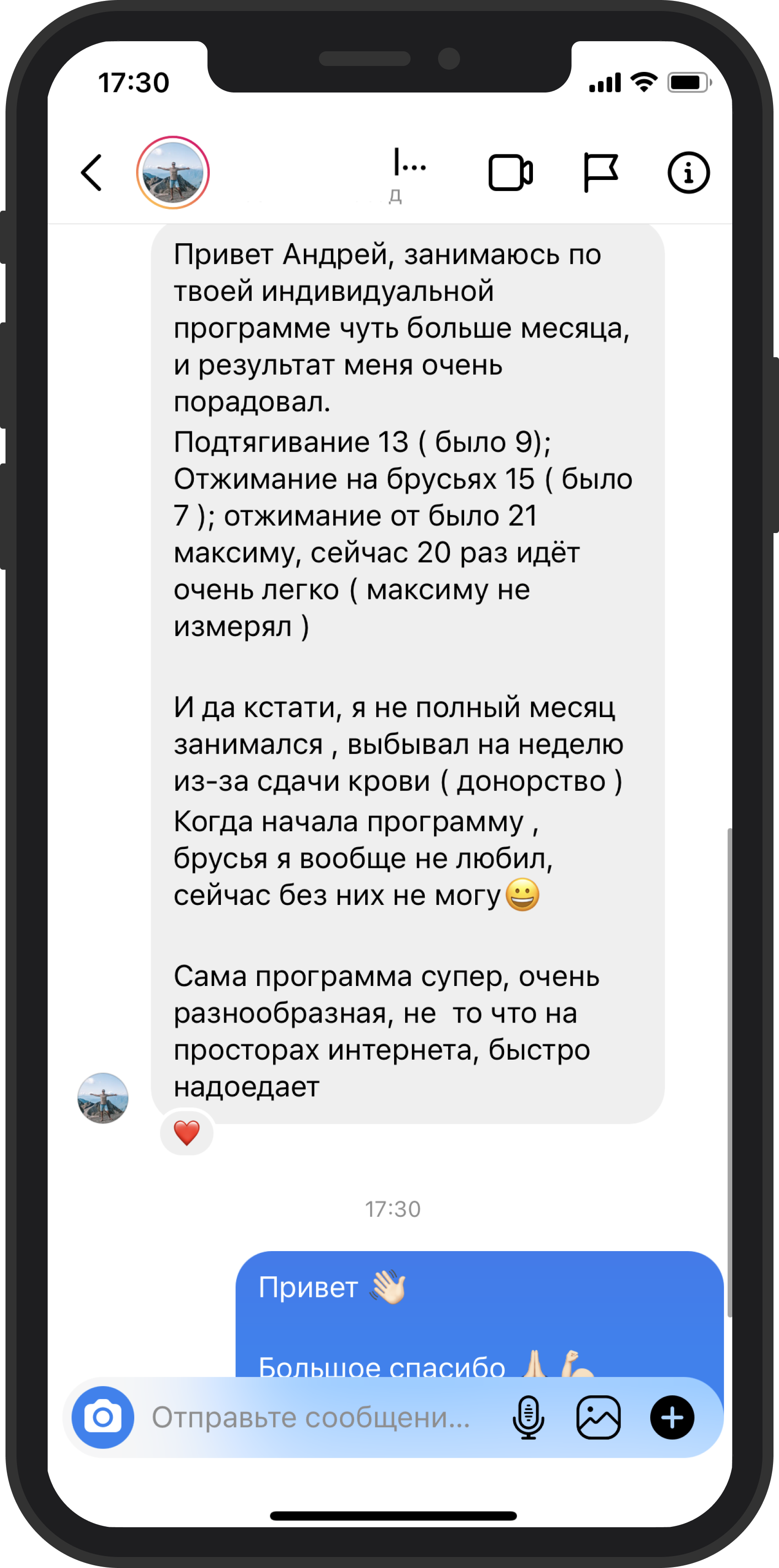Tap the heart reaction under the message
This screenshot has height=1568, width=779.
187,1133
